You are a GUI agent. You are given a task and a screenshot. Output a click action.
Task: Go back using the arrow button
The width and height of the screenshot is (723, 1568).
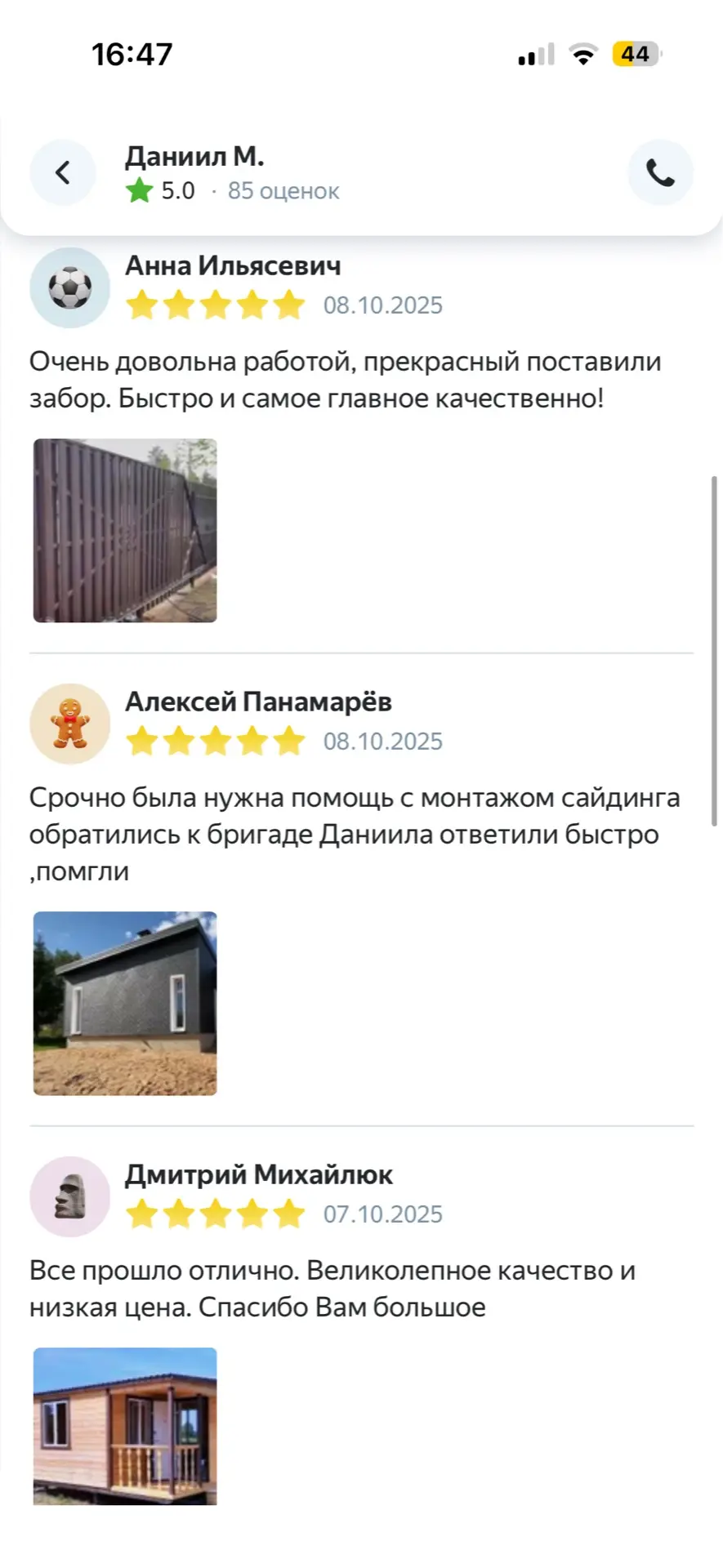click(x=63, y=172)
